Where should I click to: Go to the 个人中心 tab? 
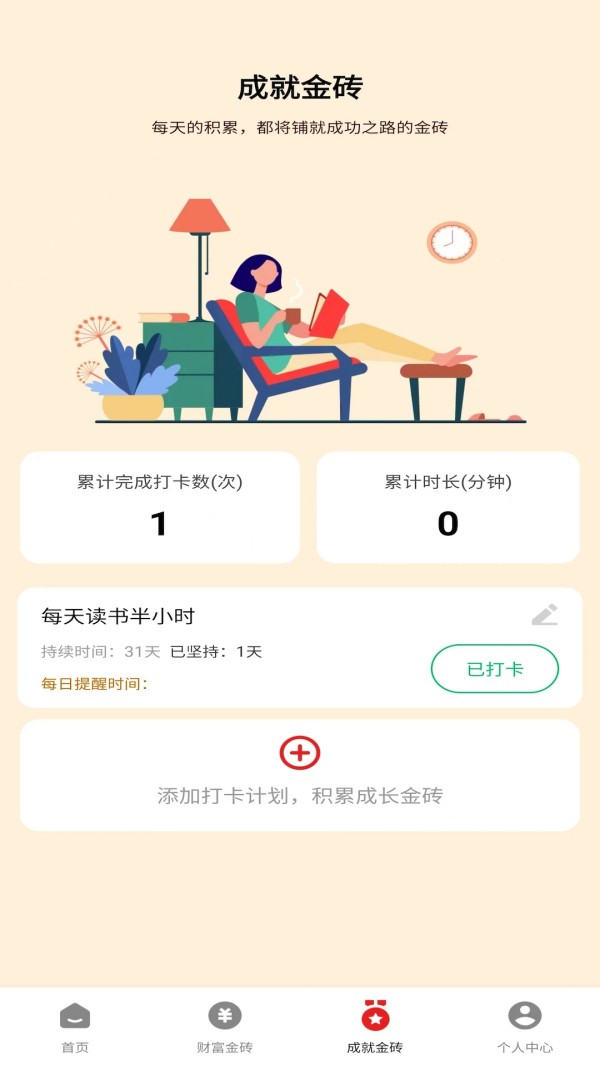click(525, 1027)
